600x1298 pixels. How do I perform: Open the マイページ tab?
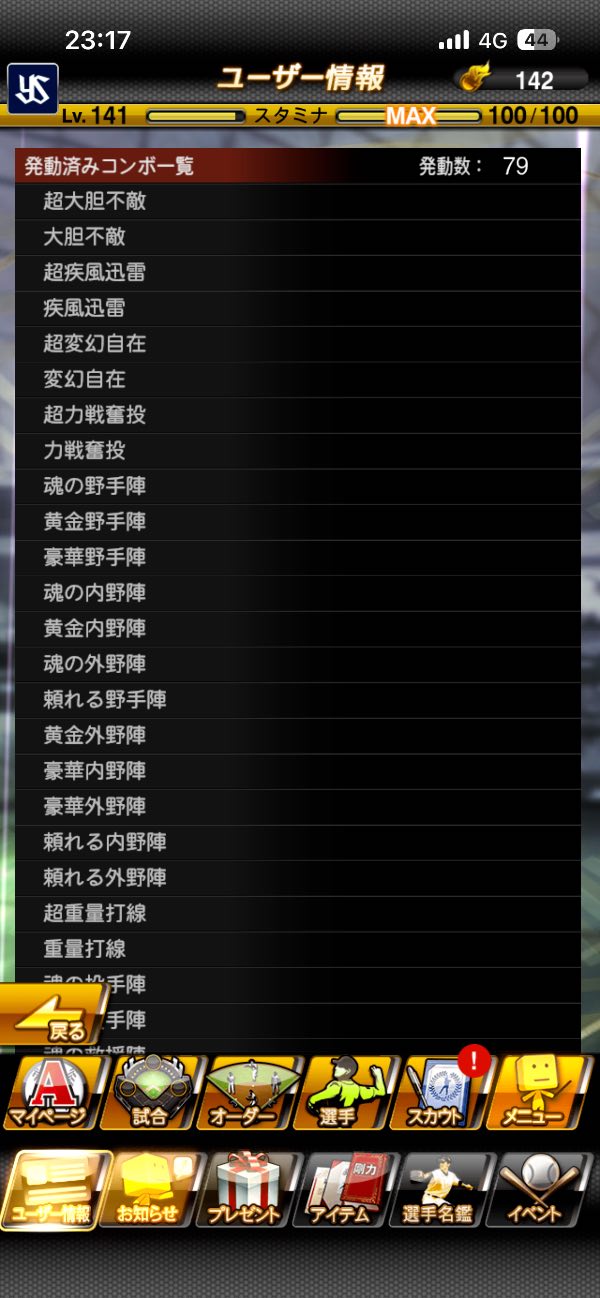coord(52,1093)
